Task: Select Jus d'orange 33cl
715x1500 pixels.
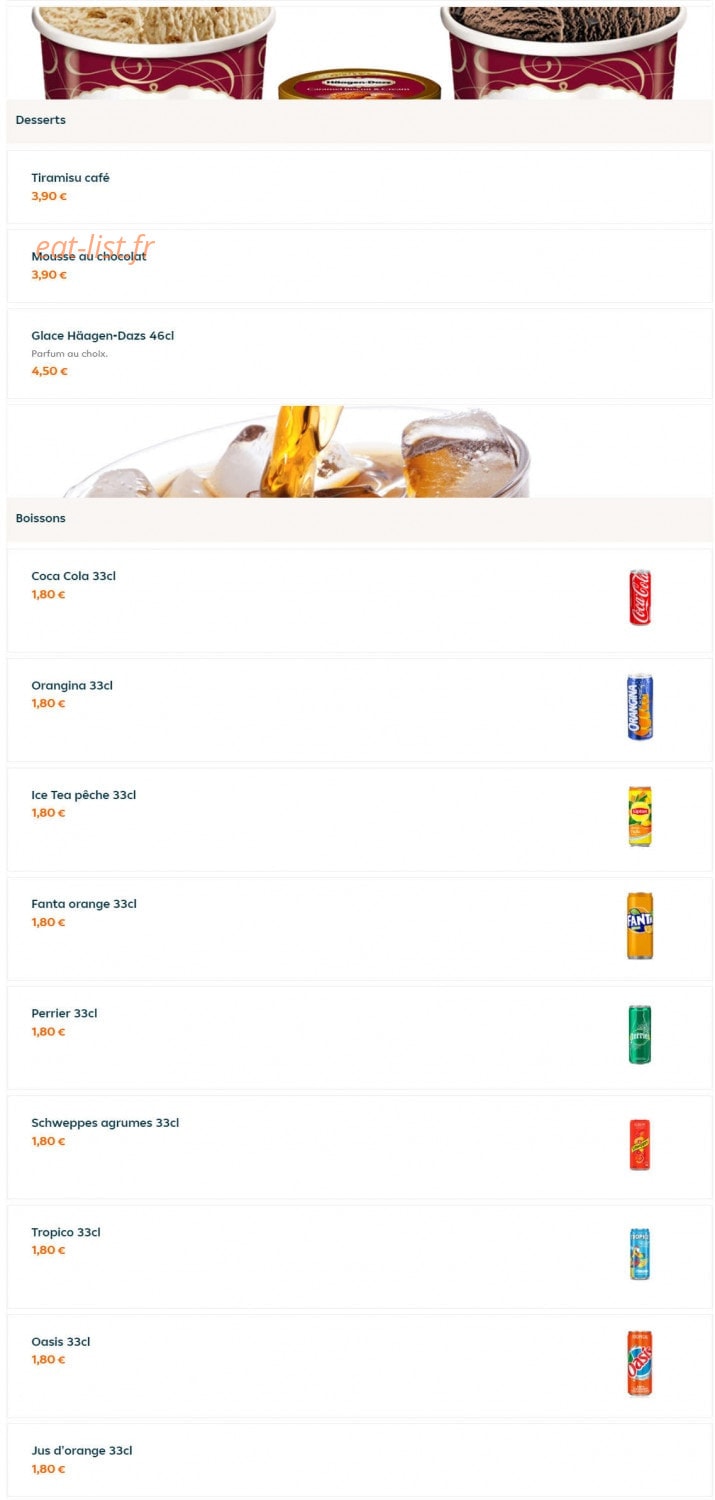Action: point(359,1460)
